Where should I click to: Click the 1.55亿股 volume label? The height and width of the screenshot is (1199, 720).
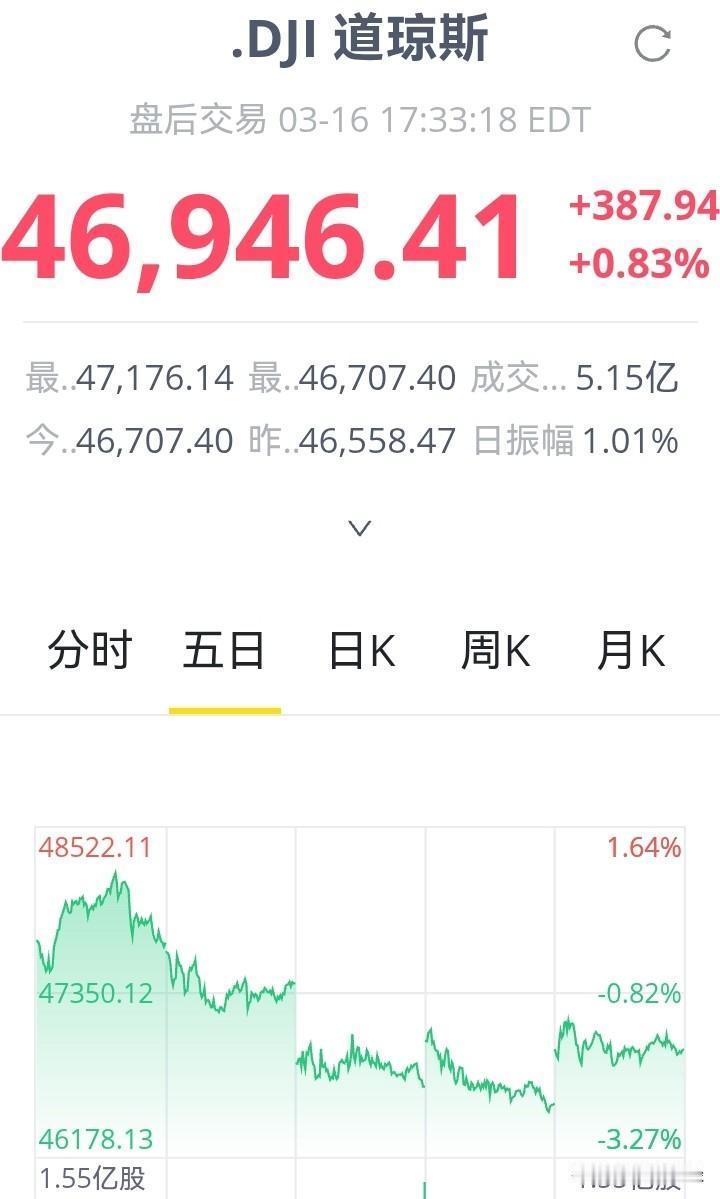(x=90, y=1177)
